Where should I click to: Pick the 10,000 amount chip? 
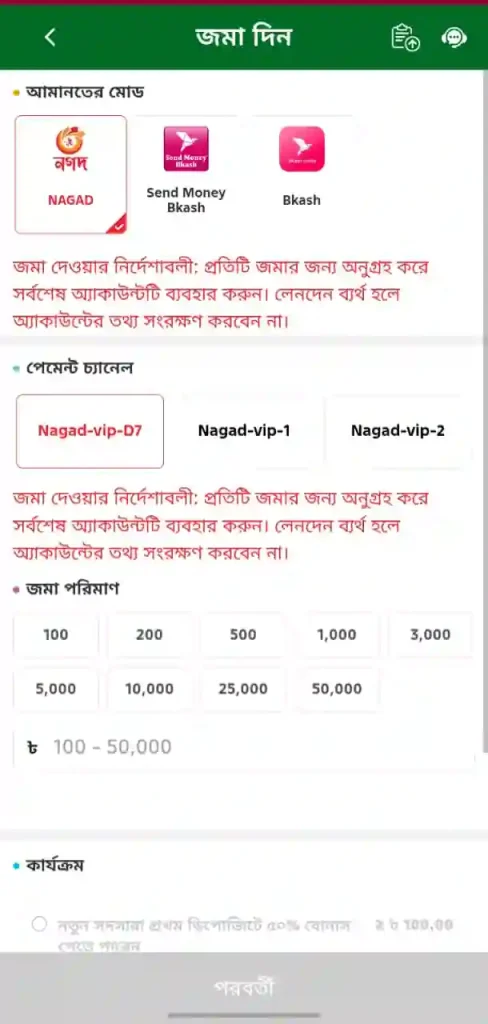point(149,689)
